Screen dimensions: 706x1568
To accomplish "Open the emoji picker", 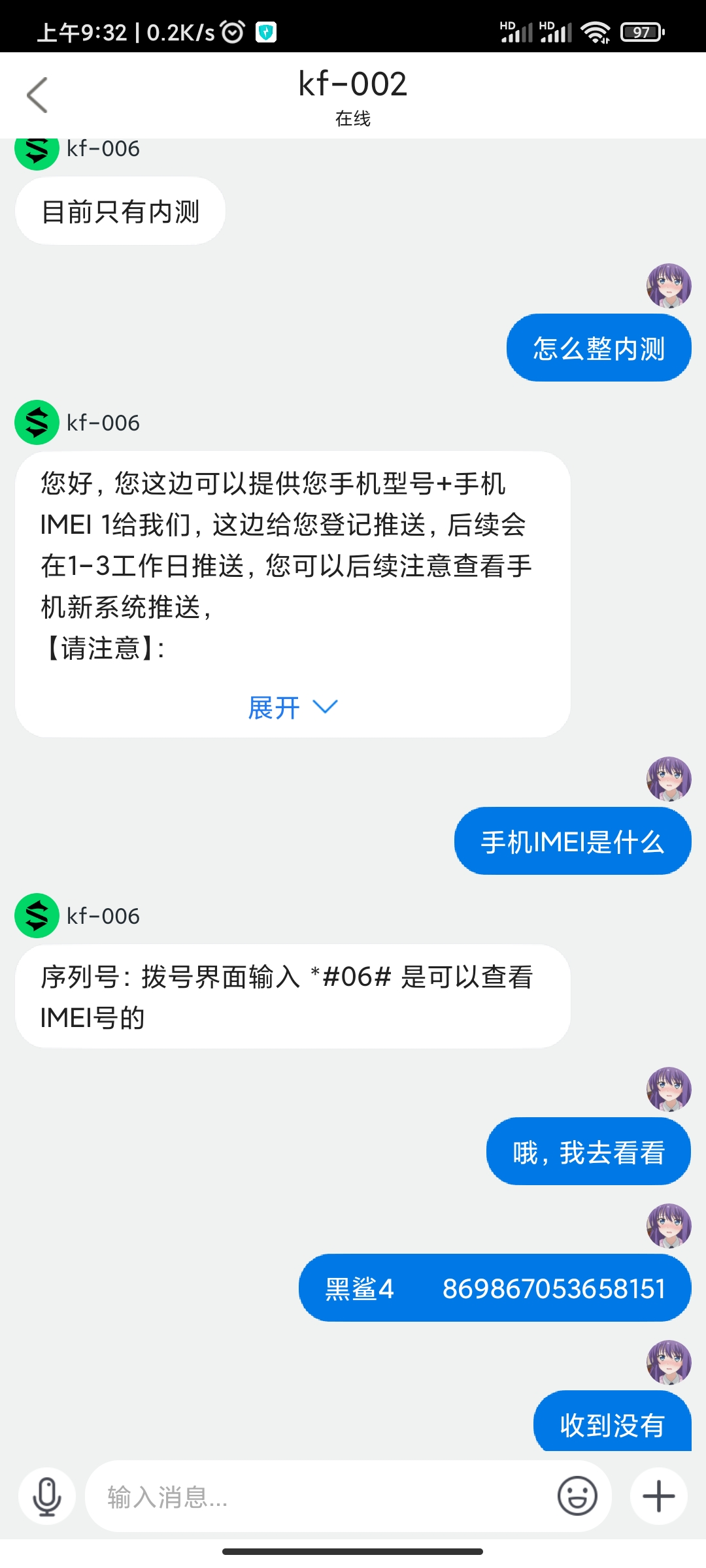I will 577,1496.
